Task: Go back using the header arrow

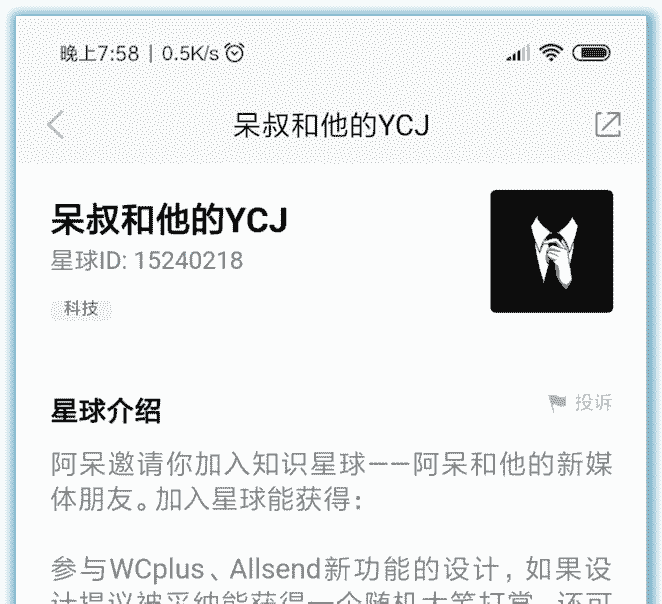Action: (56, 125)
